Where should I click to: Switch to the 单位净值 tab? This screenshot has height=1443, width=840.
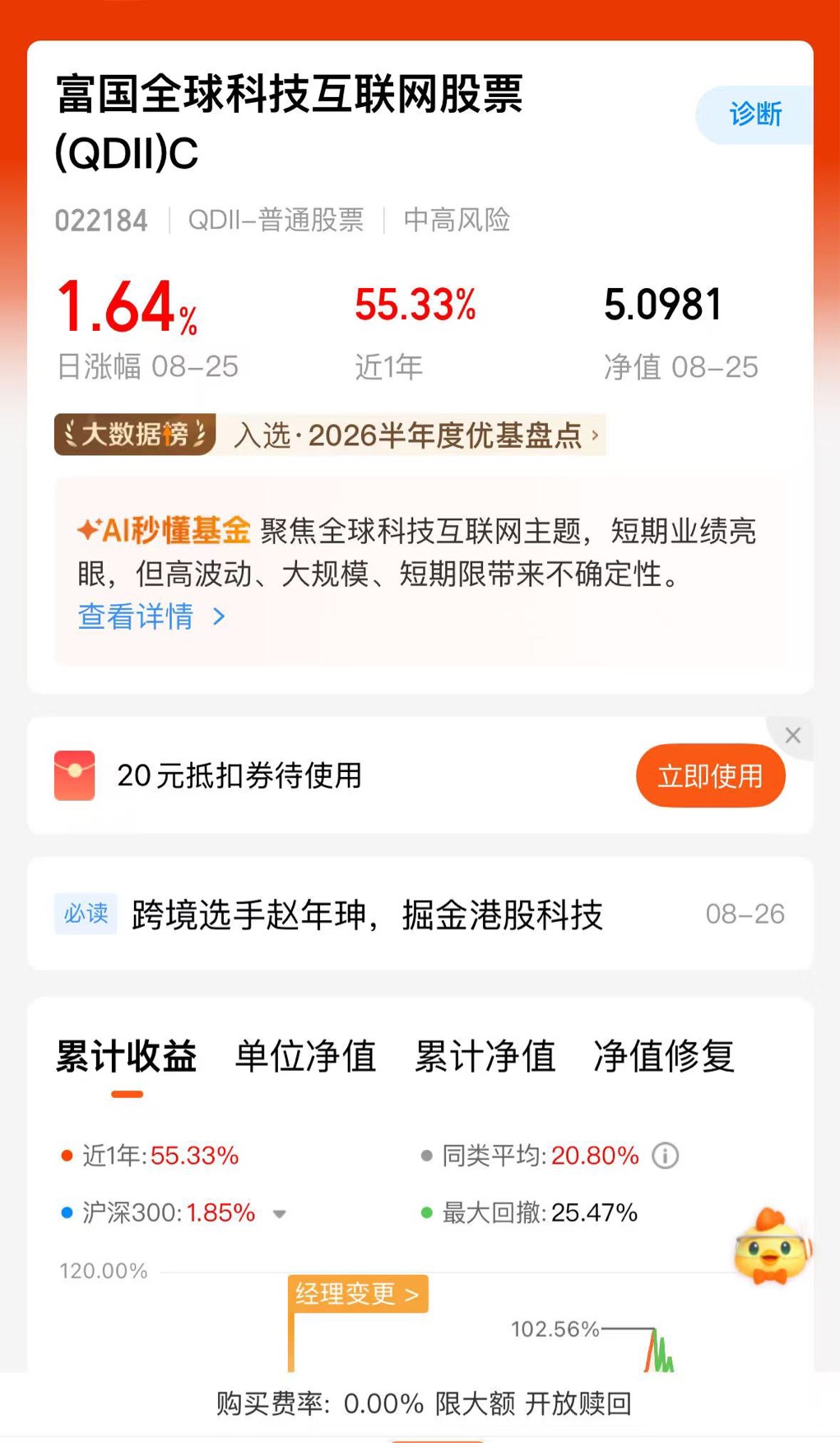point(306,1056)
